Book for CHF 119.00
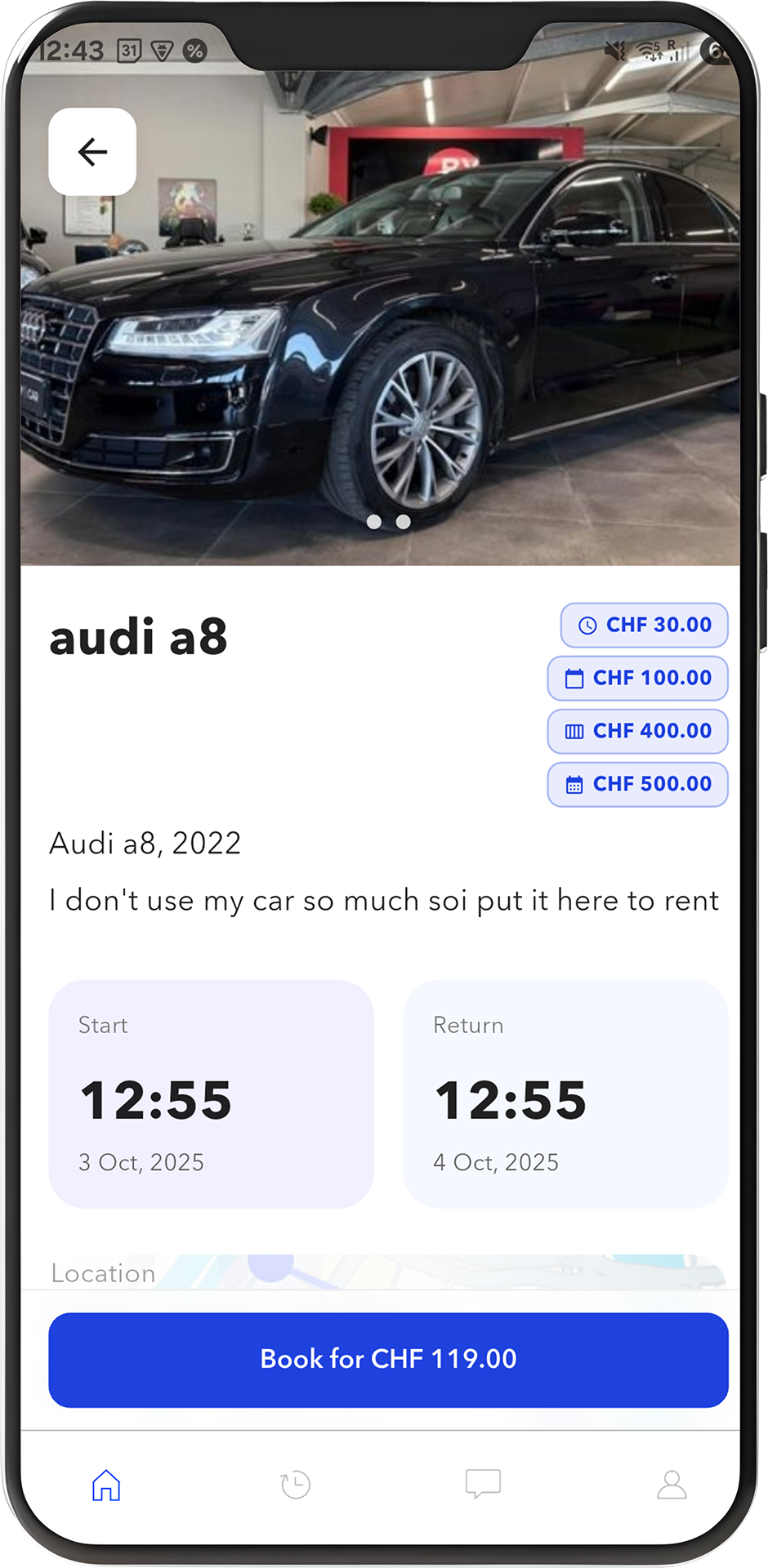Image resolution: width=768 pixels, height=1568 pixels. 388,1360
